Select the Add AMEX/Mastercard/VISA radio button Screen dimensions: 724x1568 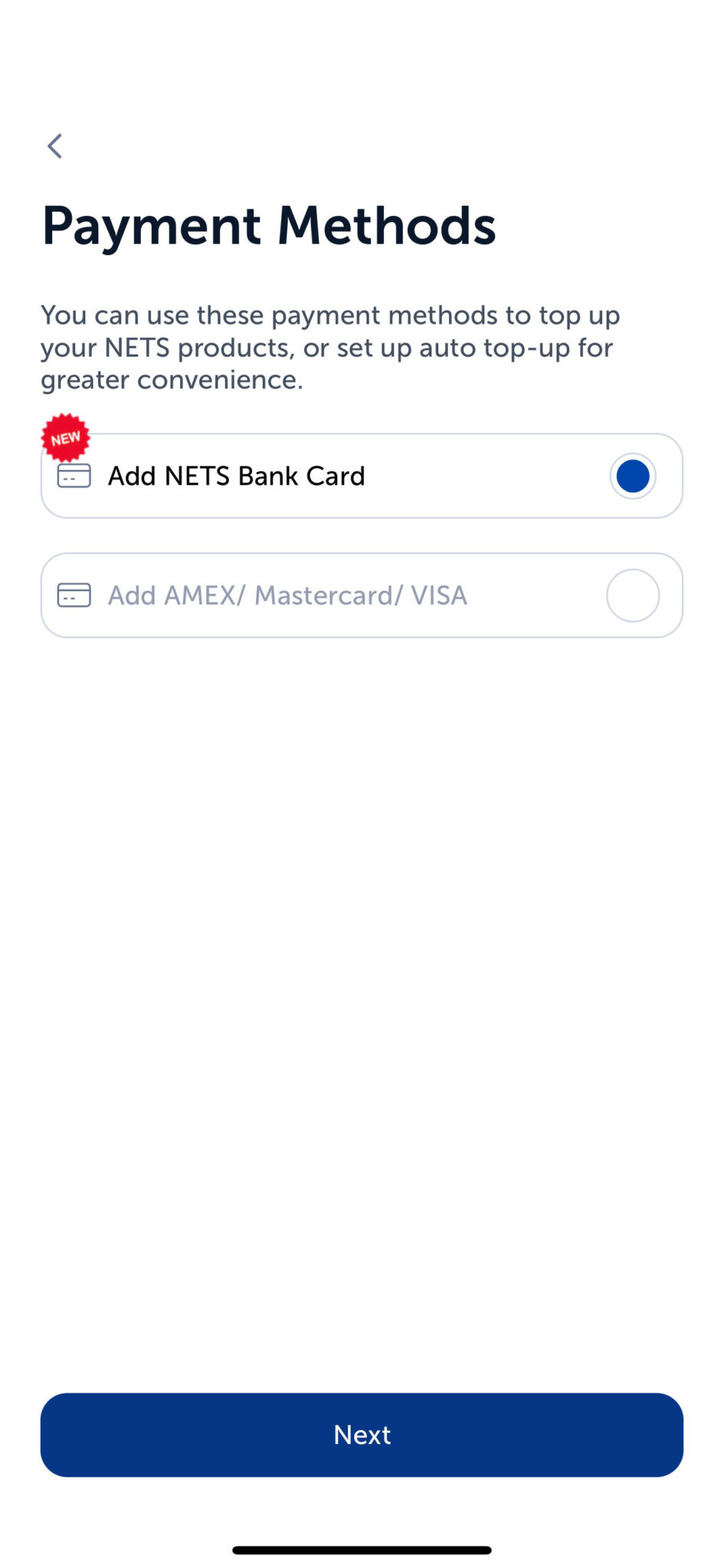point(632,595)
